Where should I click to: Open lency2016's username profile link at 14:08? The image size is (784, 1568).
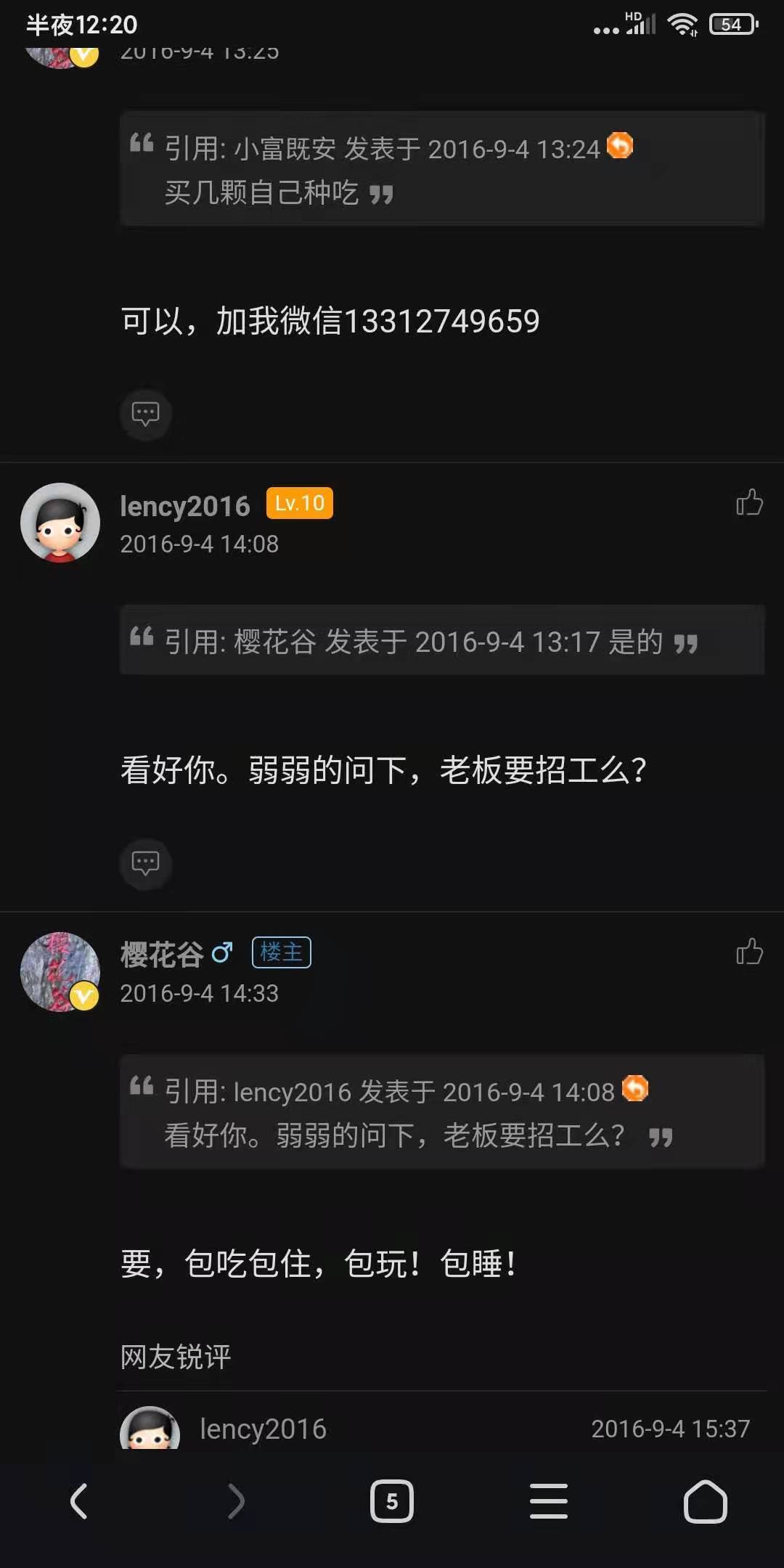coord(184,506)
